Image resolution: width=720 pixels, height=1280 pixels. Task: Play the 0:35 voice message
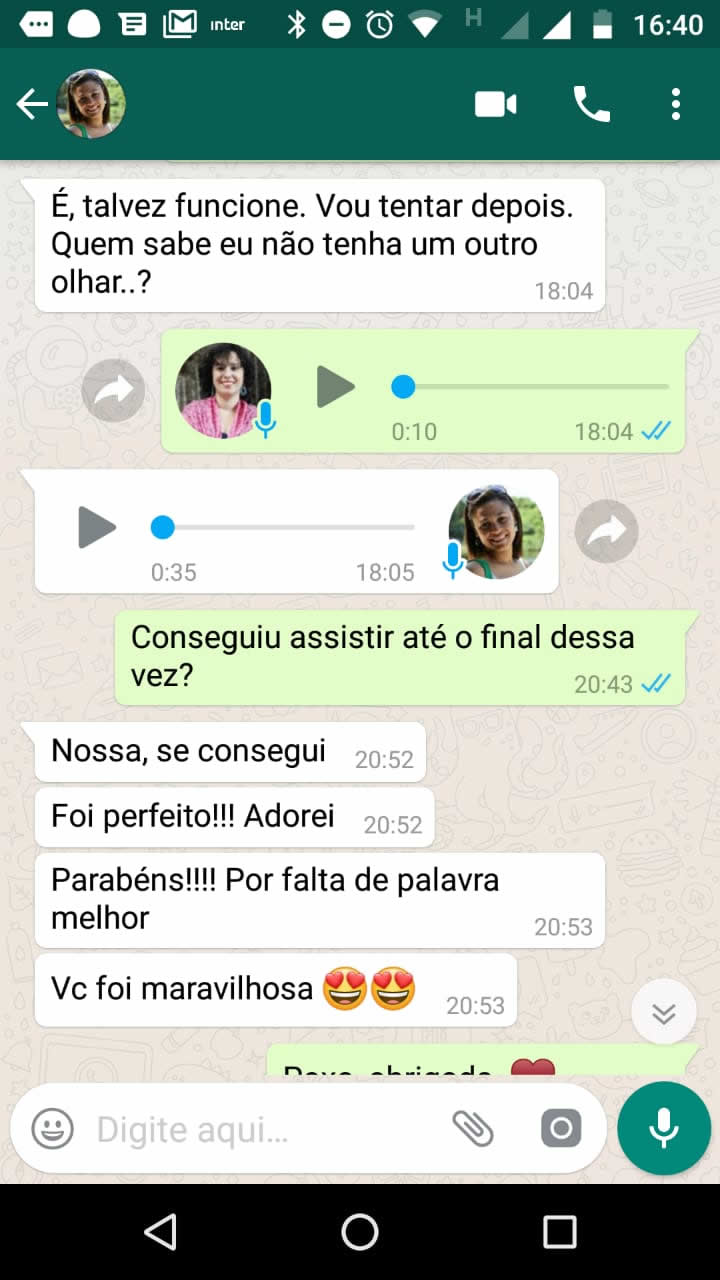pyautogui.click(x=97, y=527)
